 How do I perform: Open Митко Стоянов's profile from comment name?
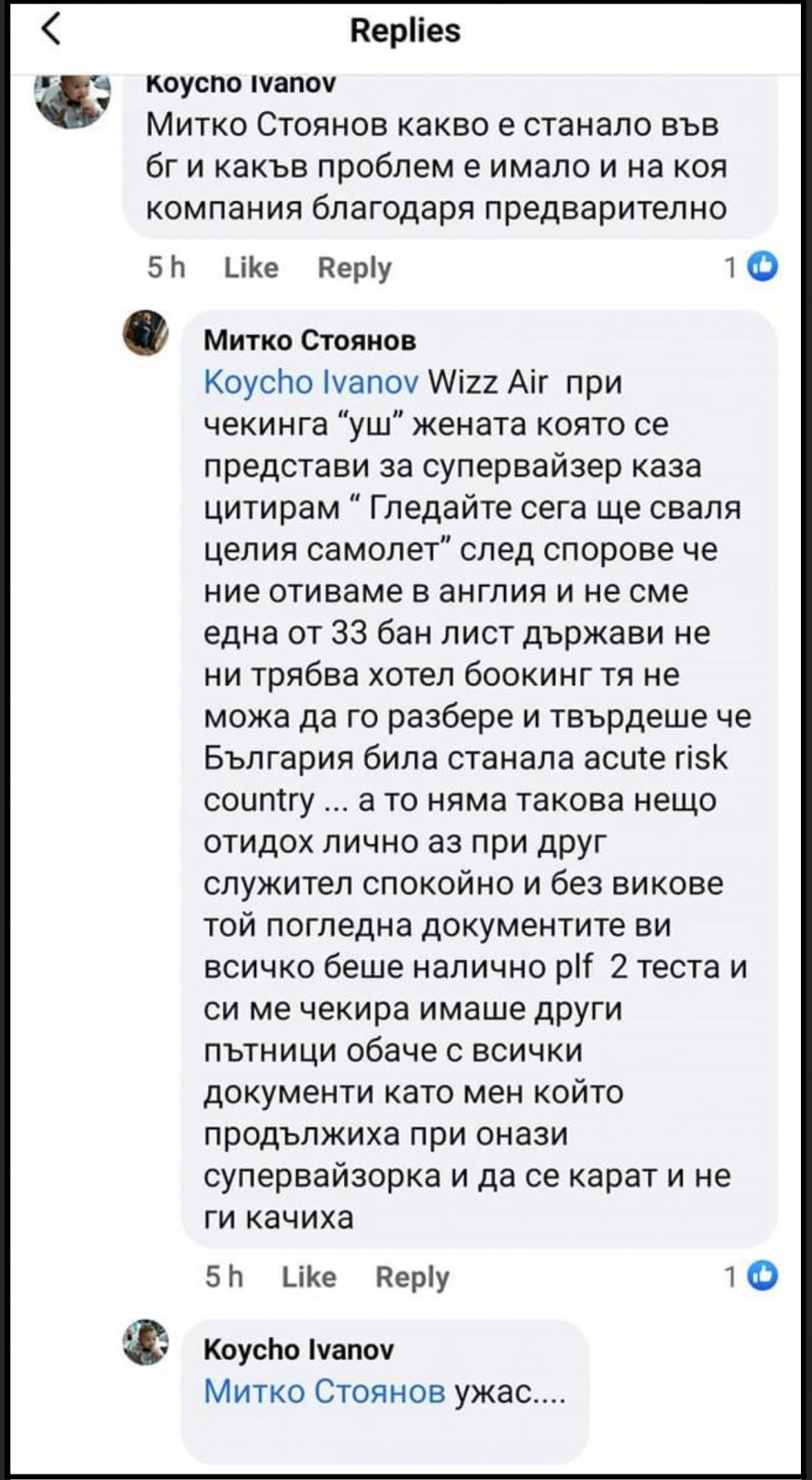(309, 340)
